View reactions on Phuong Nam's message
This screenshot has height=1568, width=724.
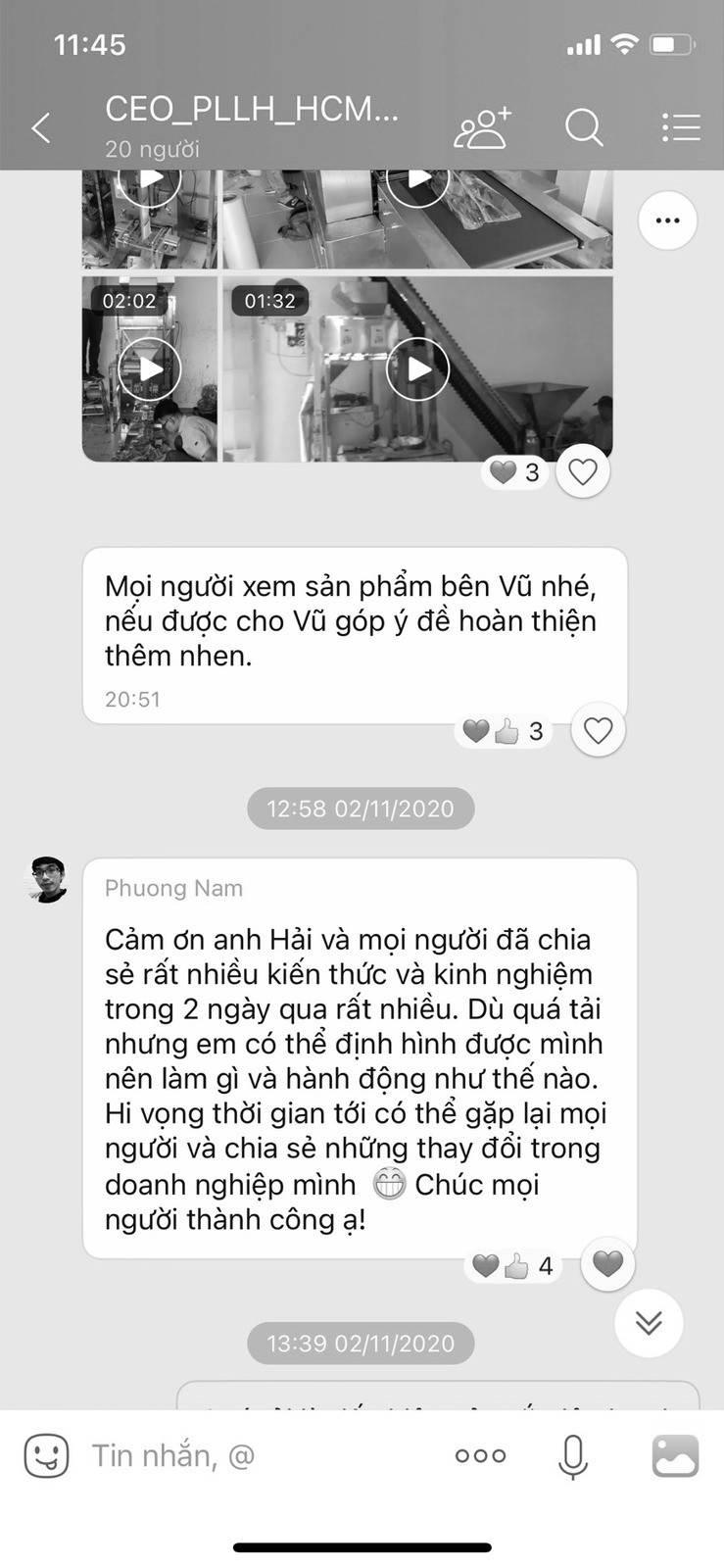513,1266
